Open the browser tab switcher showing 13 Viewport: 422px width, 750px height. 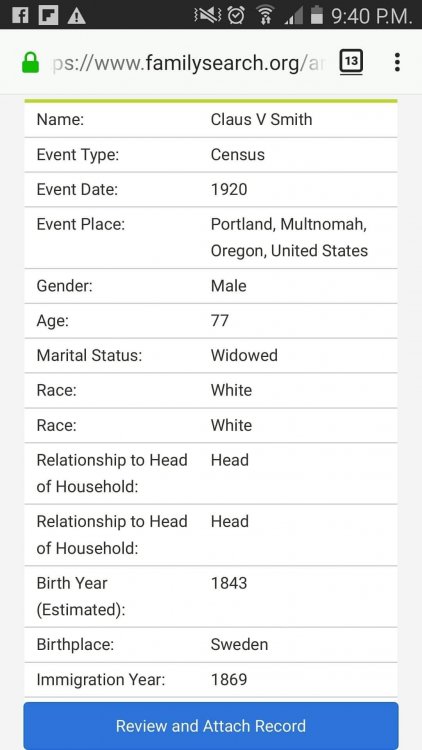click(x=351, y=62)
